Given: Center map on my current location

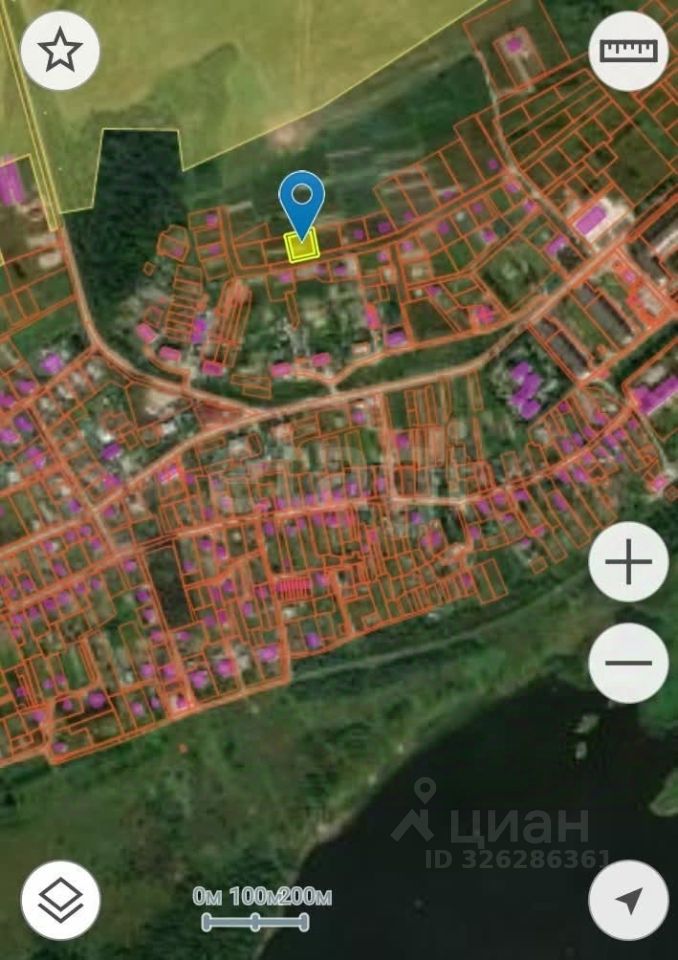Looking at the screenshot, I should point(627,900).
